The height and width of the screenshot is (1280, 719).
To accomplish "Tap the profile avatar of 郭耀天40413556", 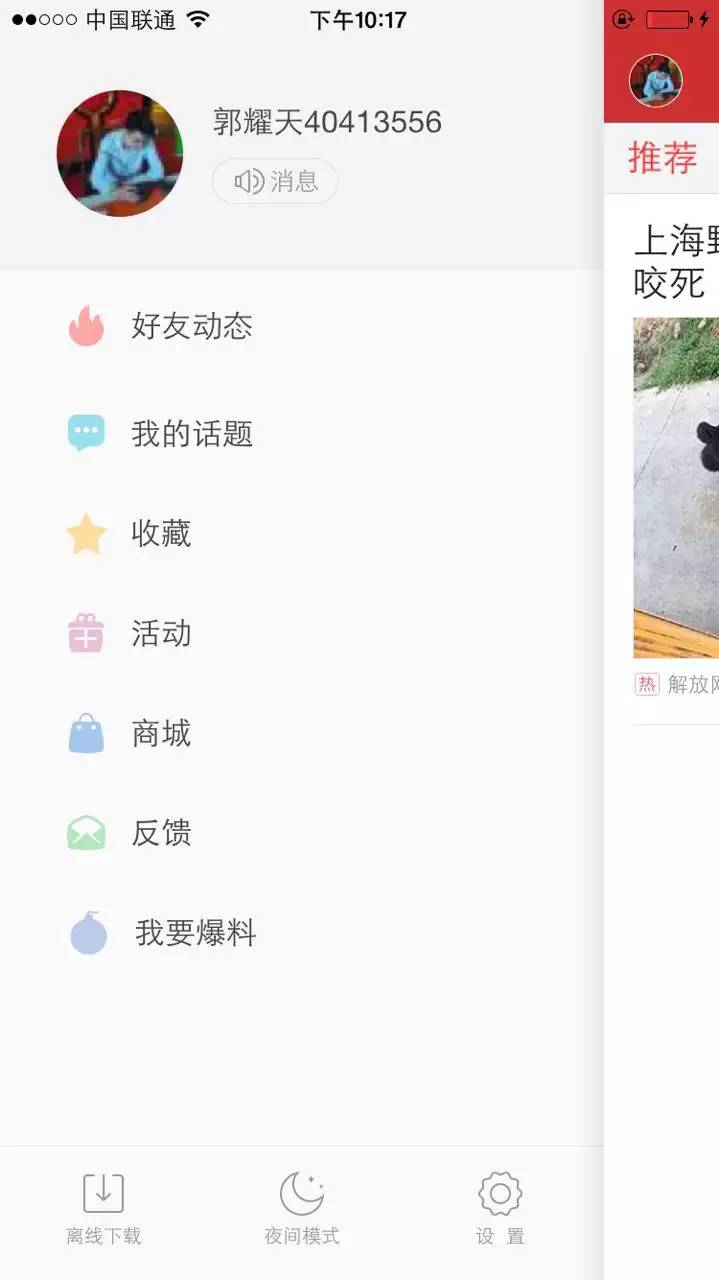I will pos(120,153).
